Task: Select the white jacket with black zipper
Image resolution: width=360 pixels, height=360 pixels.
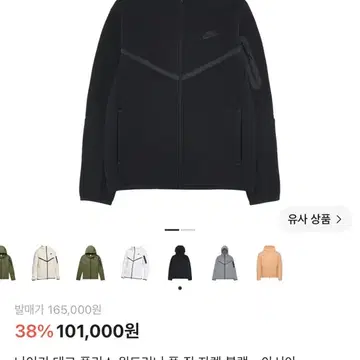Action: click(135, 263)
